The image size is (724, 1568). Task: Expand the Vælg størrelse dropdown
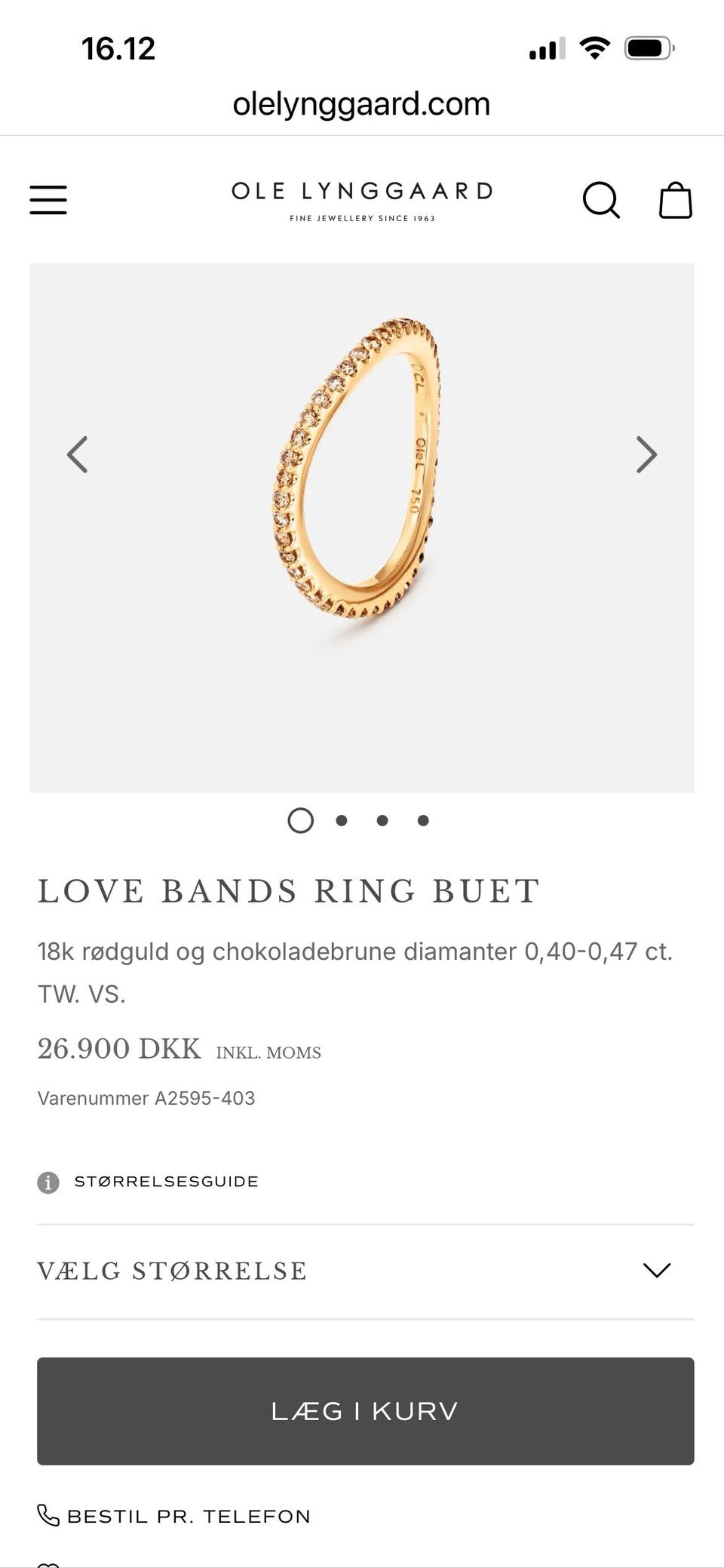(365, 1271)
